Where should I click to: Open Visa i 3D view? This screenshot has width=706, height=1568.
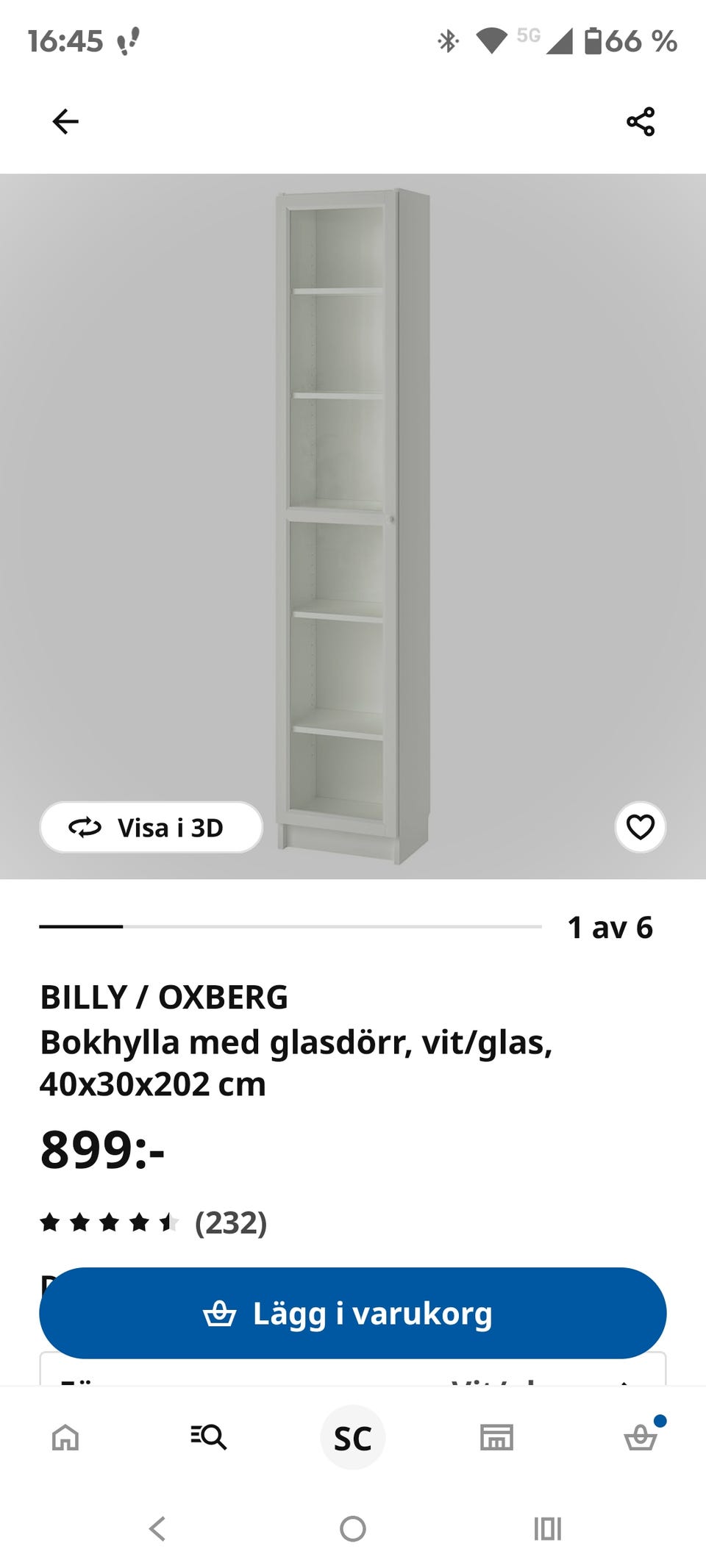151,827
